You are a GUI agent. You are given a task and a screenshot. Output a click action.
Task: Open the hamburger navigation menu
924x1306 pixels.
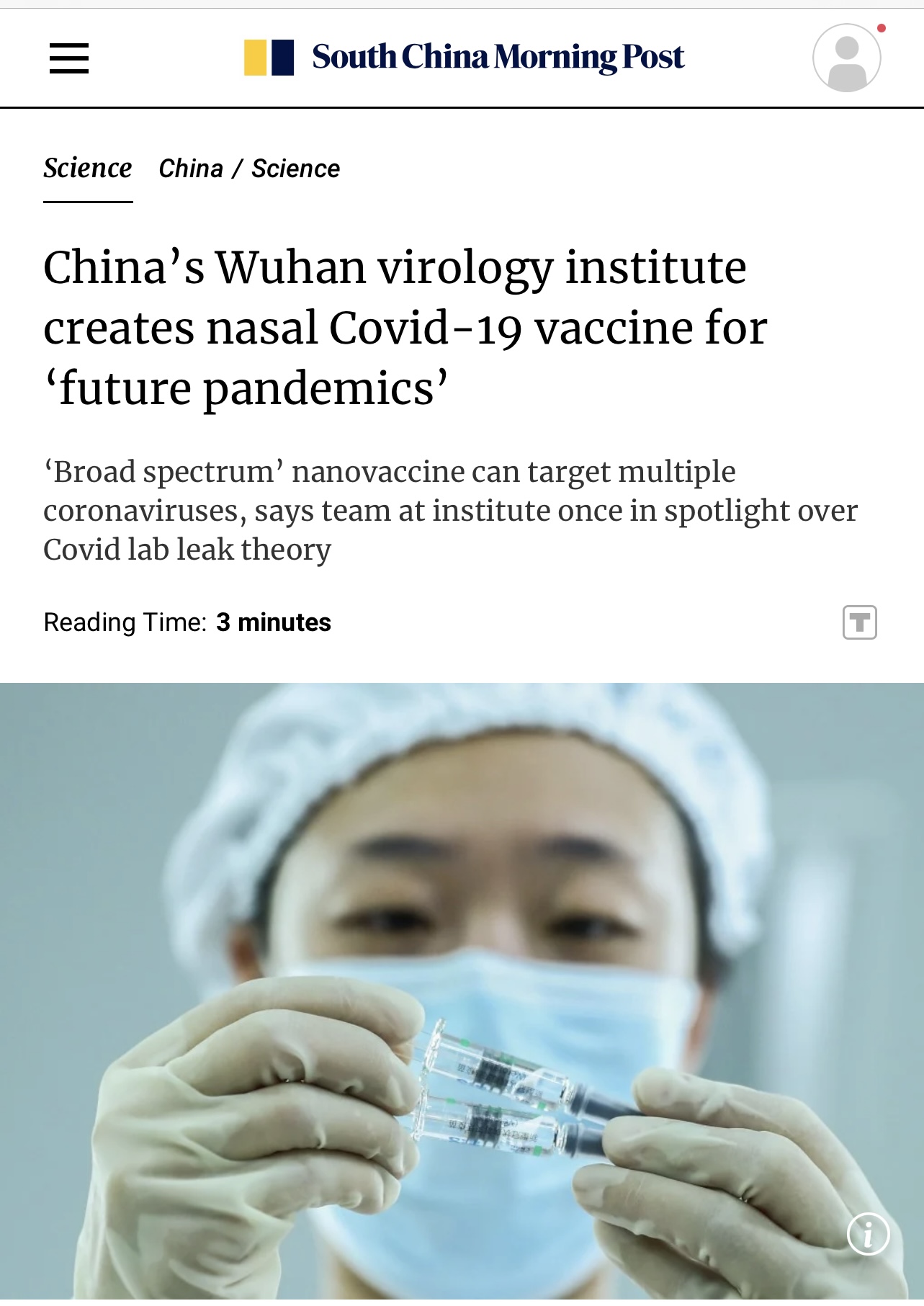coord(69,58)
